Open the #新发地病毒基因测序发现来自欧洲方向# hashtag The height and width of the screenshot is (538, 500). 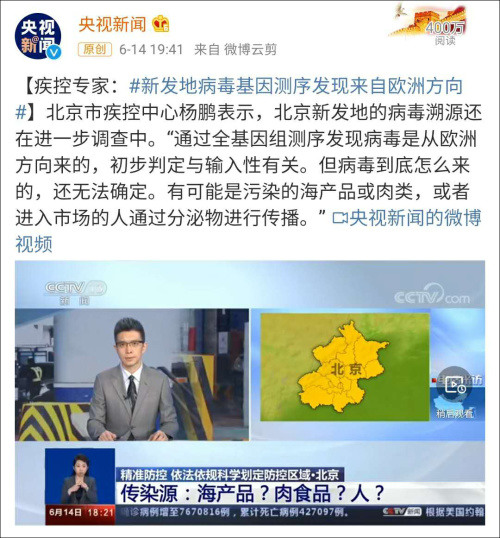point(295,86)
